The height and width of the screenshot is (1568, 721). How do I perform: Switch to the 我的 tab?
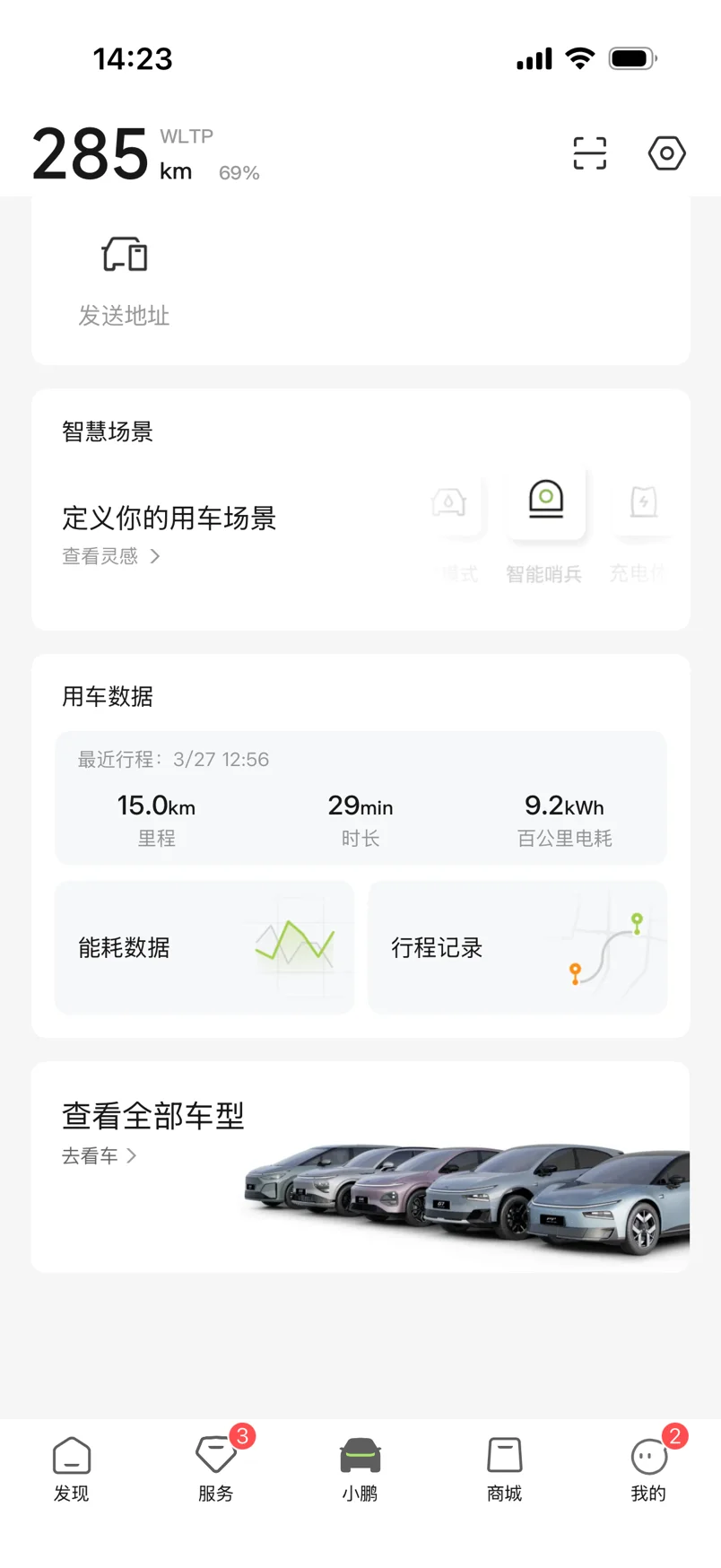point(648,1468)
